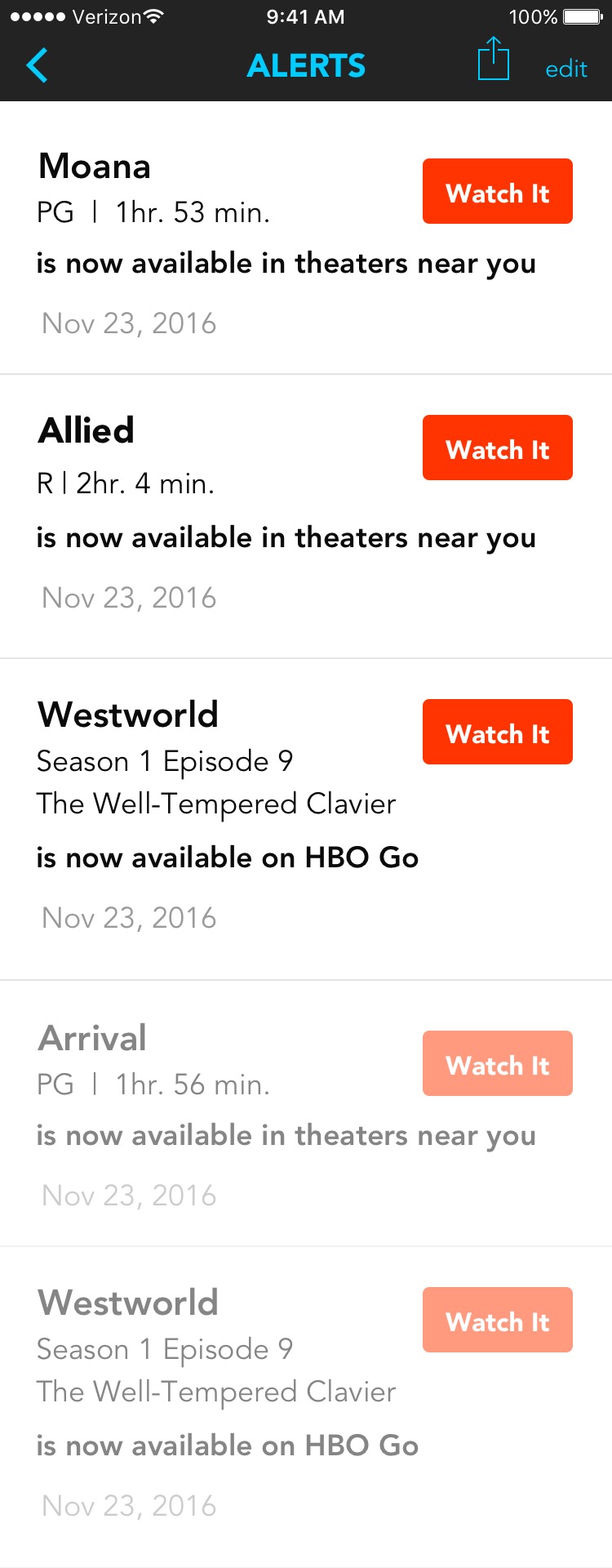The width and height of the screenshot is (612, 1568).
Task: Go back using the top arrow
Action: pos(38,65)
